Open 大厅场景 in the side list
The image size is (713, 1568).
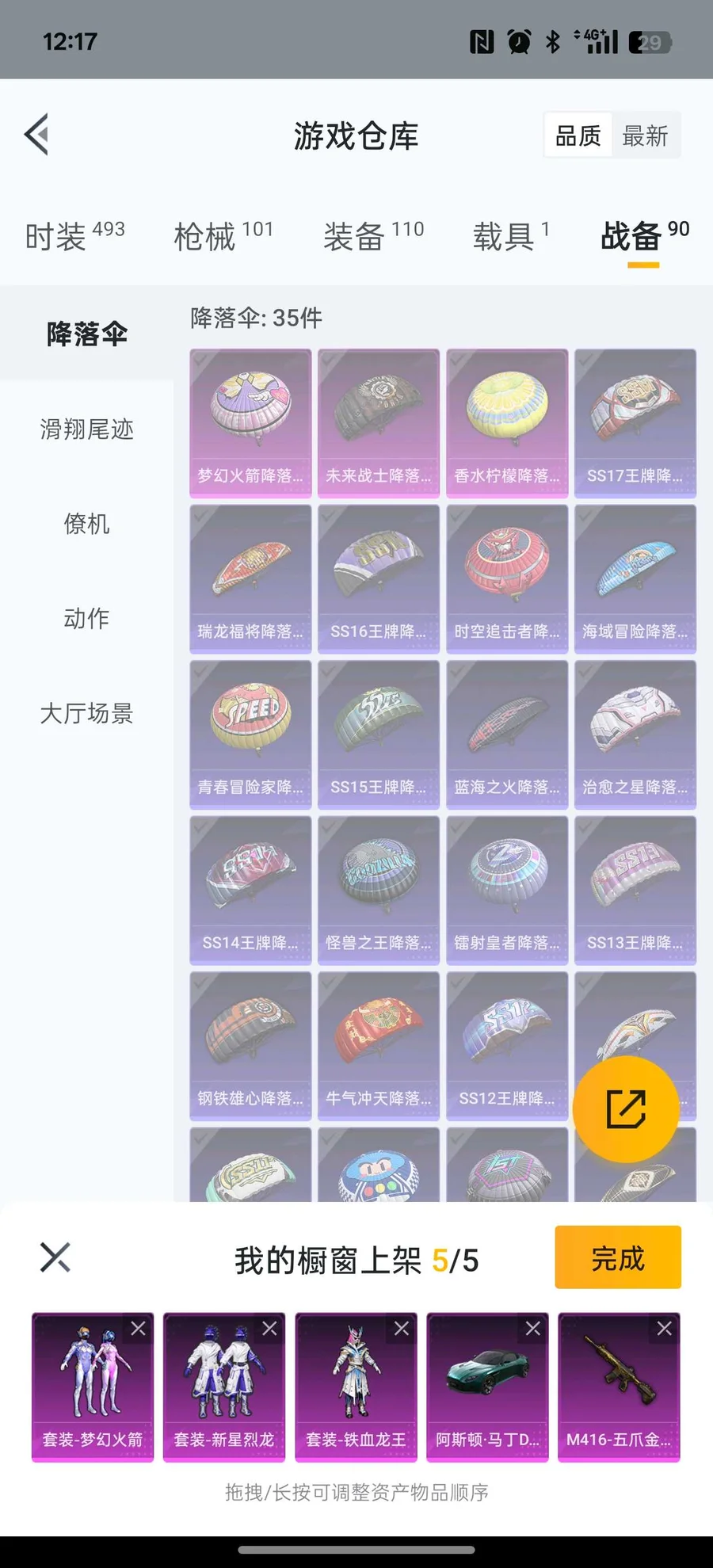click(86, 713)
